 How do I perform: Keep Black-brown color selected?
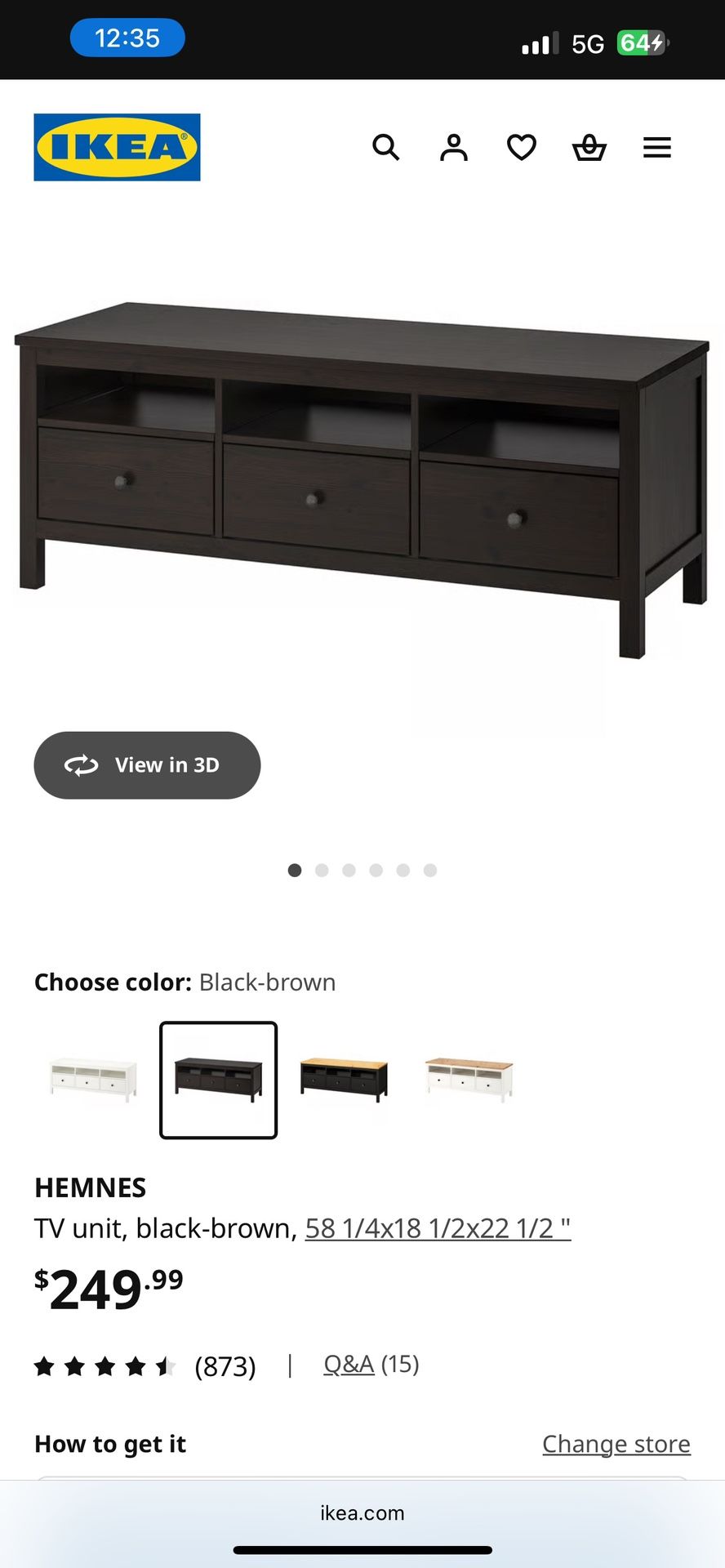pyautogui.click(x=217, y=1079)
